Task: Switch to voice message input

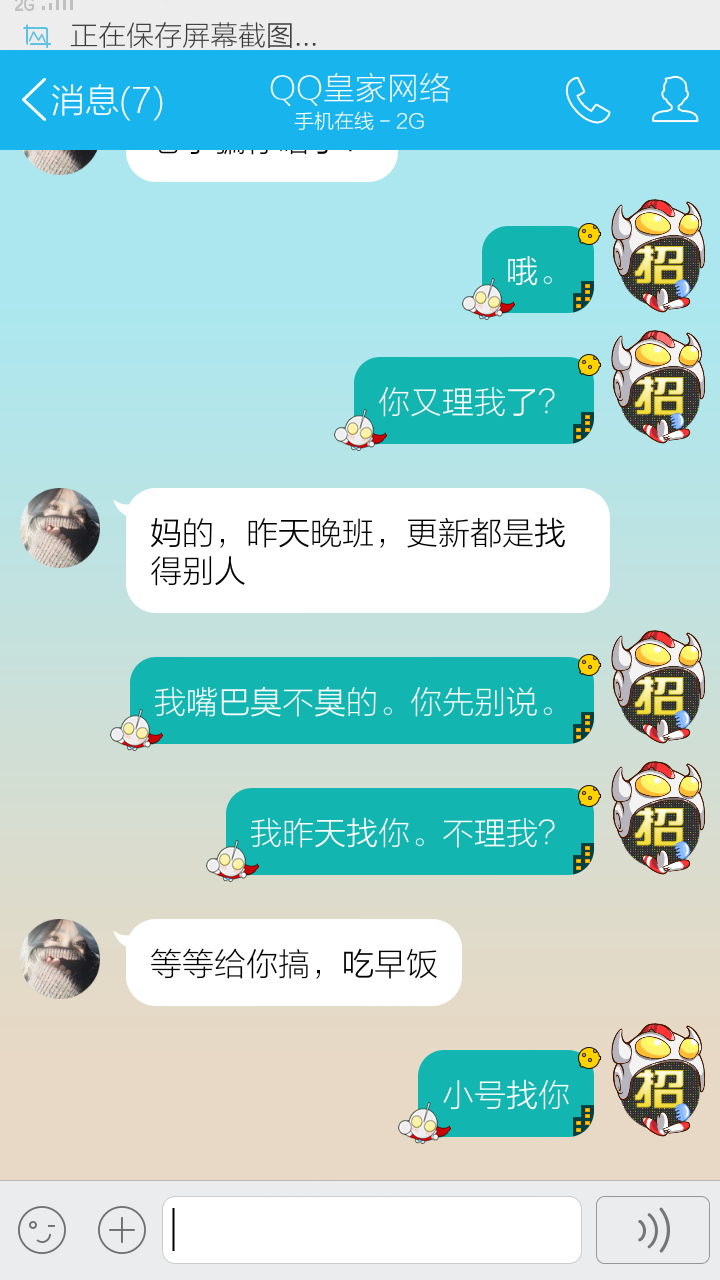Action: click(653, 1230)
